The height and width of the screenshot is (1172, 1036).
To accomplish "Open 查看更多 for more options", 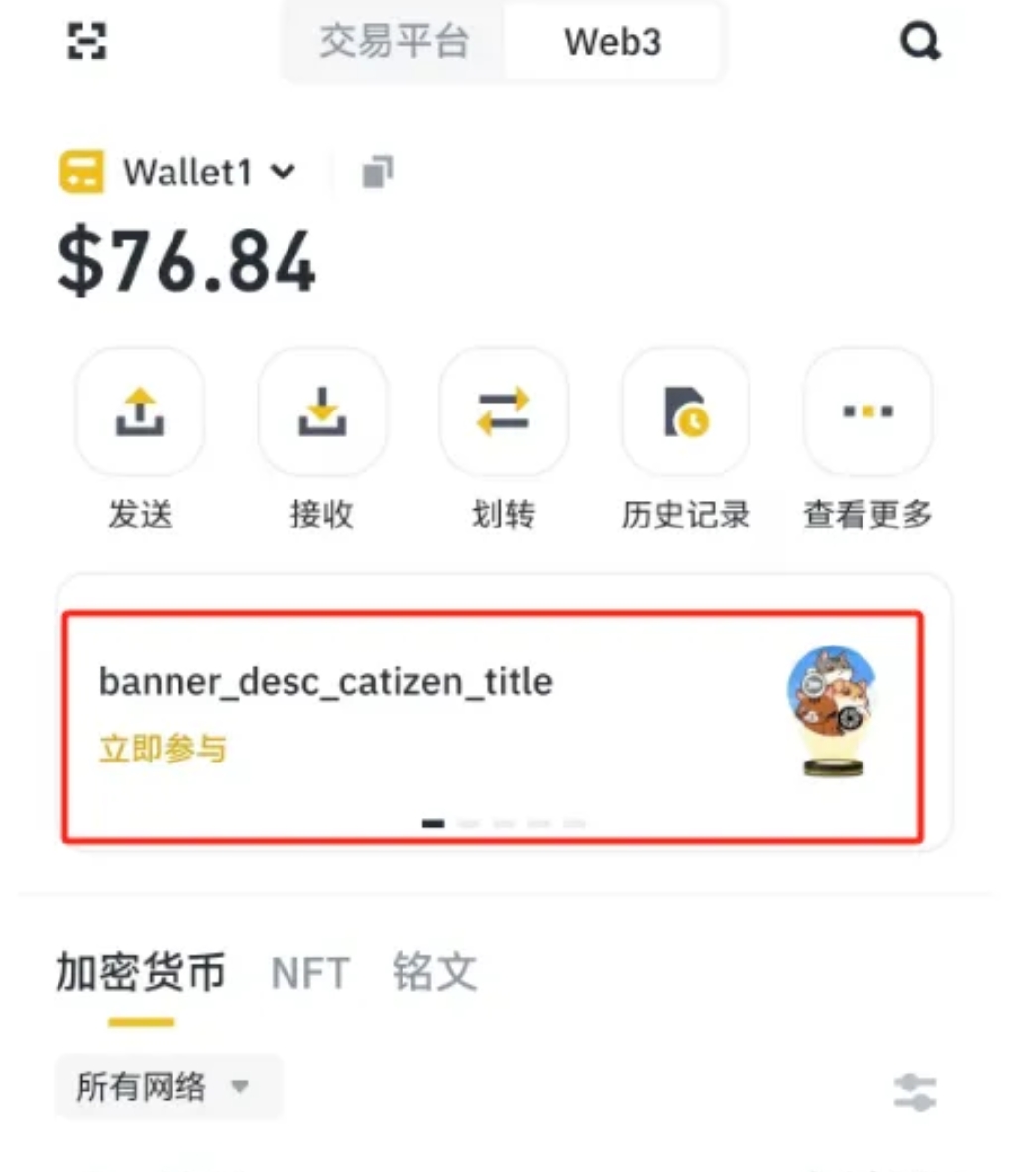I will pos(867,412).
